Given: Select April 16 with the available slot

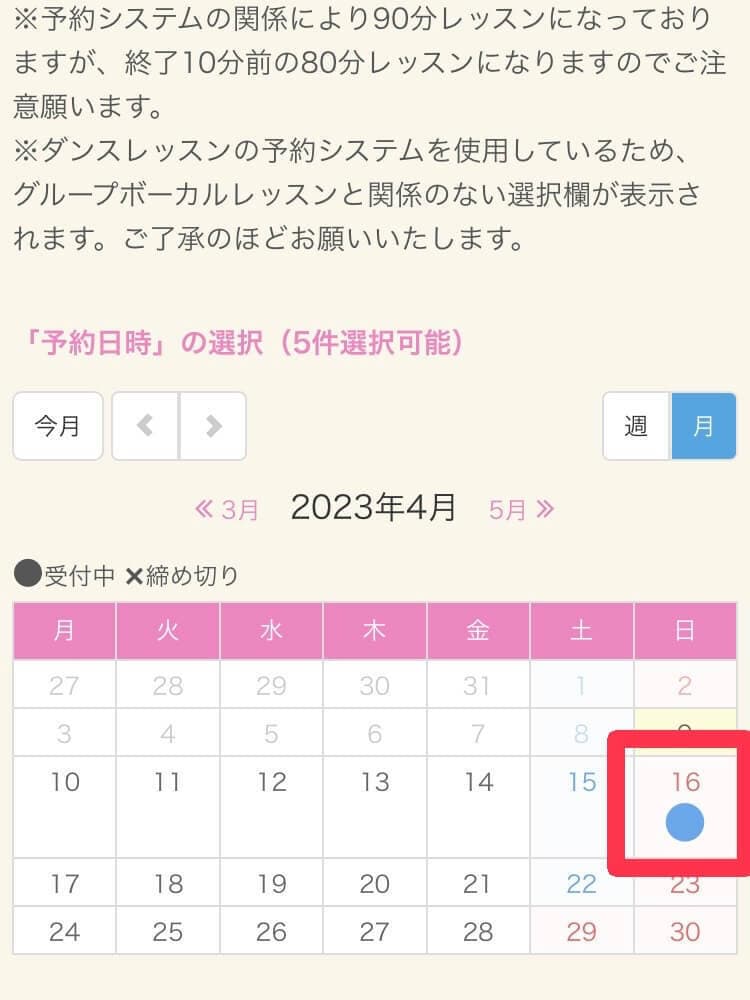Looking at the screenshot, I should tap(685, 823).
